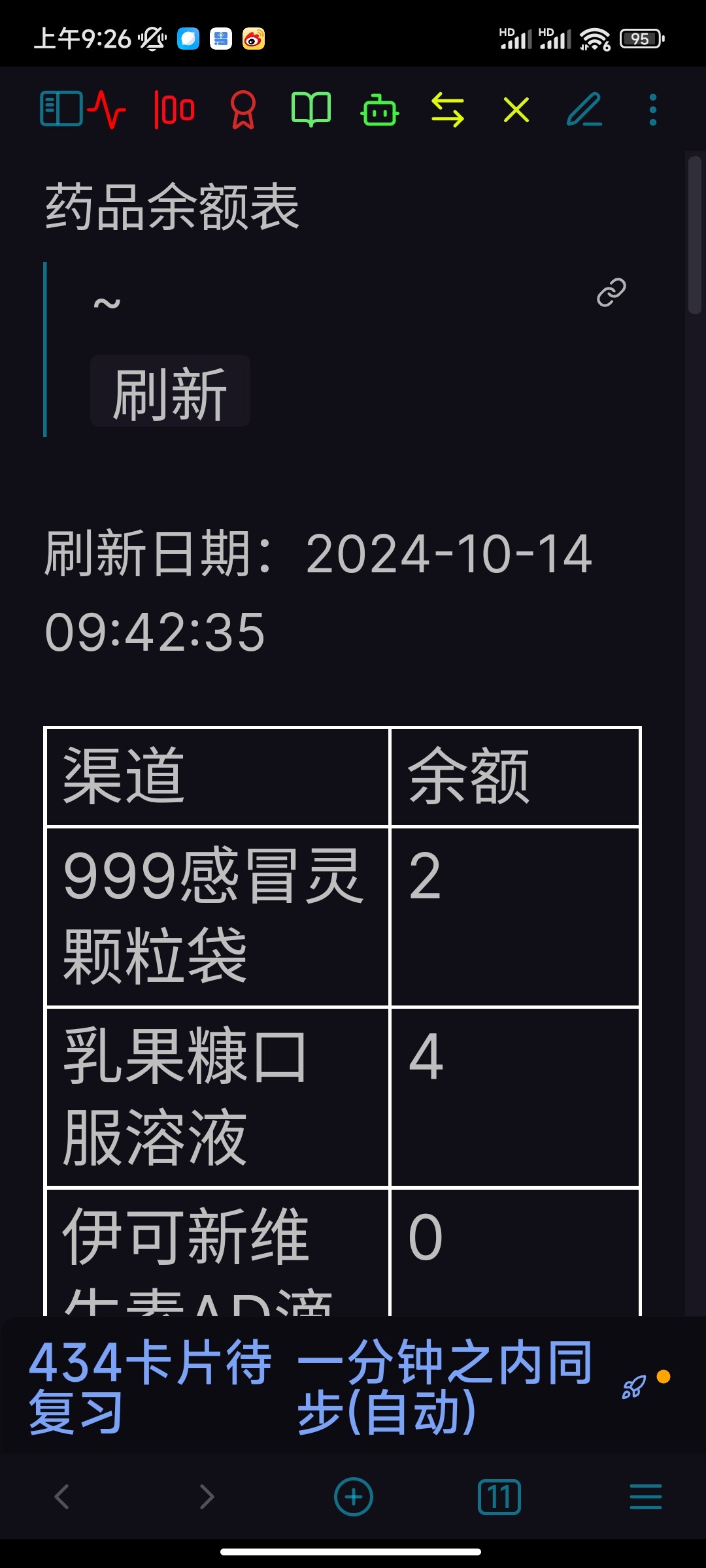Tap the red award ribbon icon
706x1568 pixels.
point(243,109)
